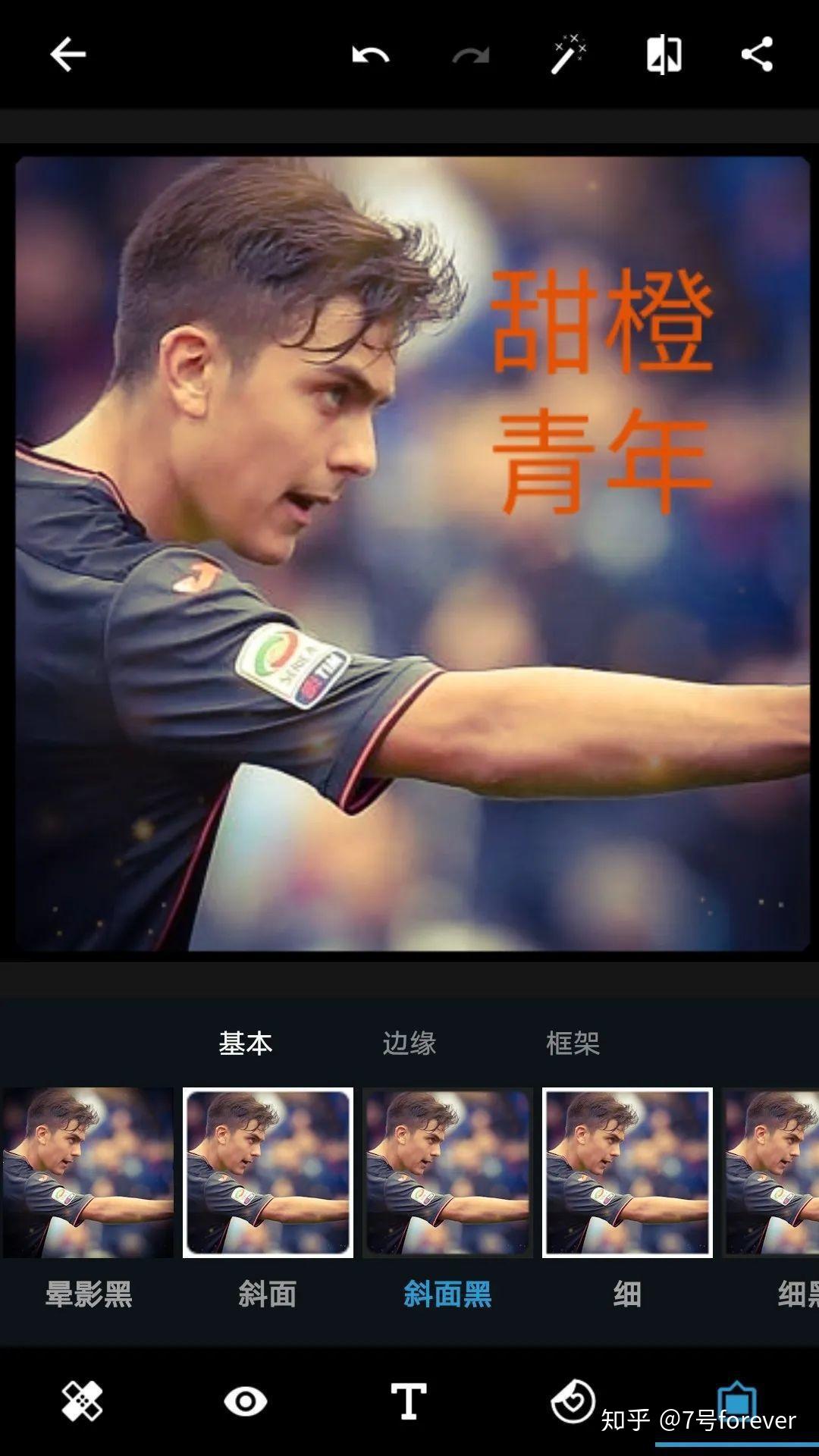Open the red-eye correction tool
This screenshot has width=819, height=1456.
click(x=246, y=1401)
